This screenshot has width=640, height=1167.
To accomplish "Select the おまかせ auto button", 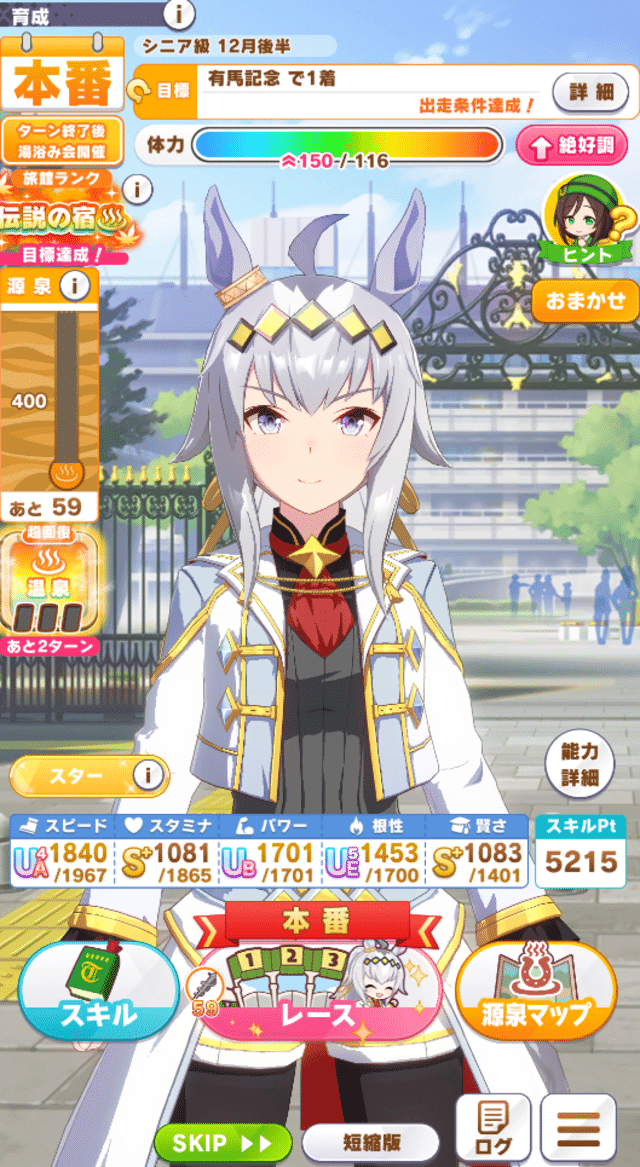I will point(585,300).
